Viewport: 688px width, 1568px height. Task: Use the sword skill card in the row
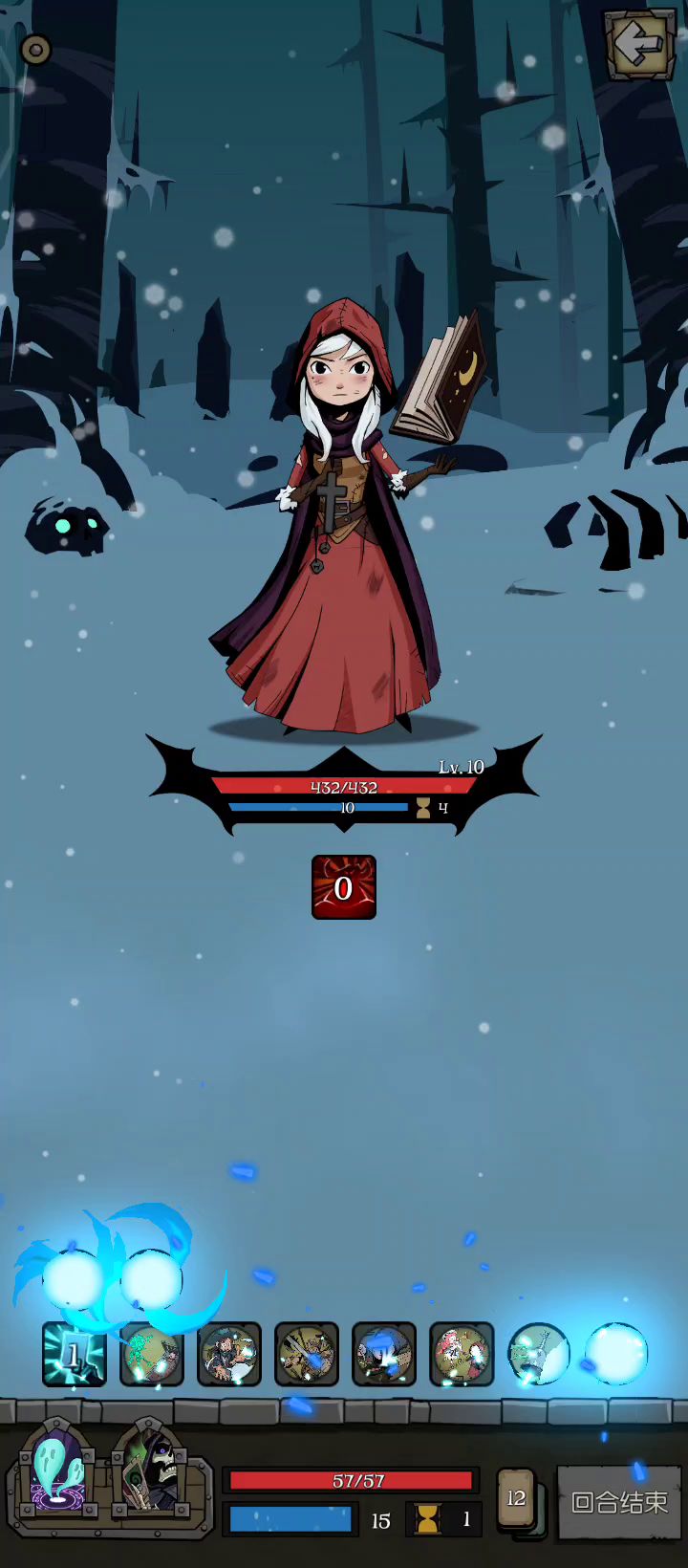pyautogui.click(x=539, y=1354)
